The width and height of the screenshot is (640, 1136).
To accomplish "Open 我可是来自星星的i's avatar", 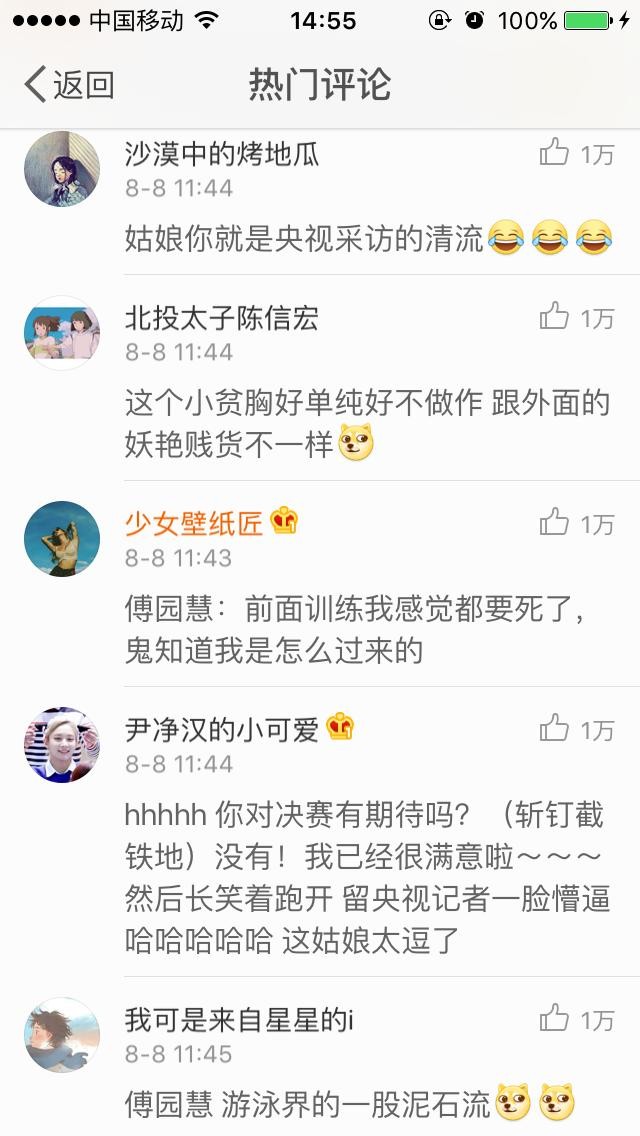I will pos(62,1035).
